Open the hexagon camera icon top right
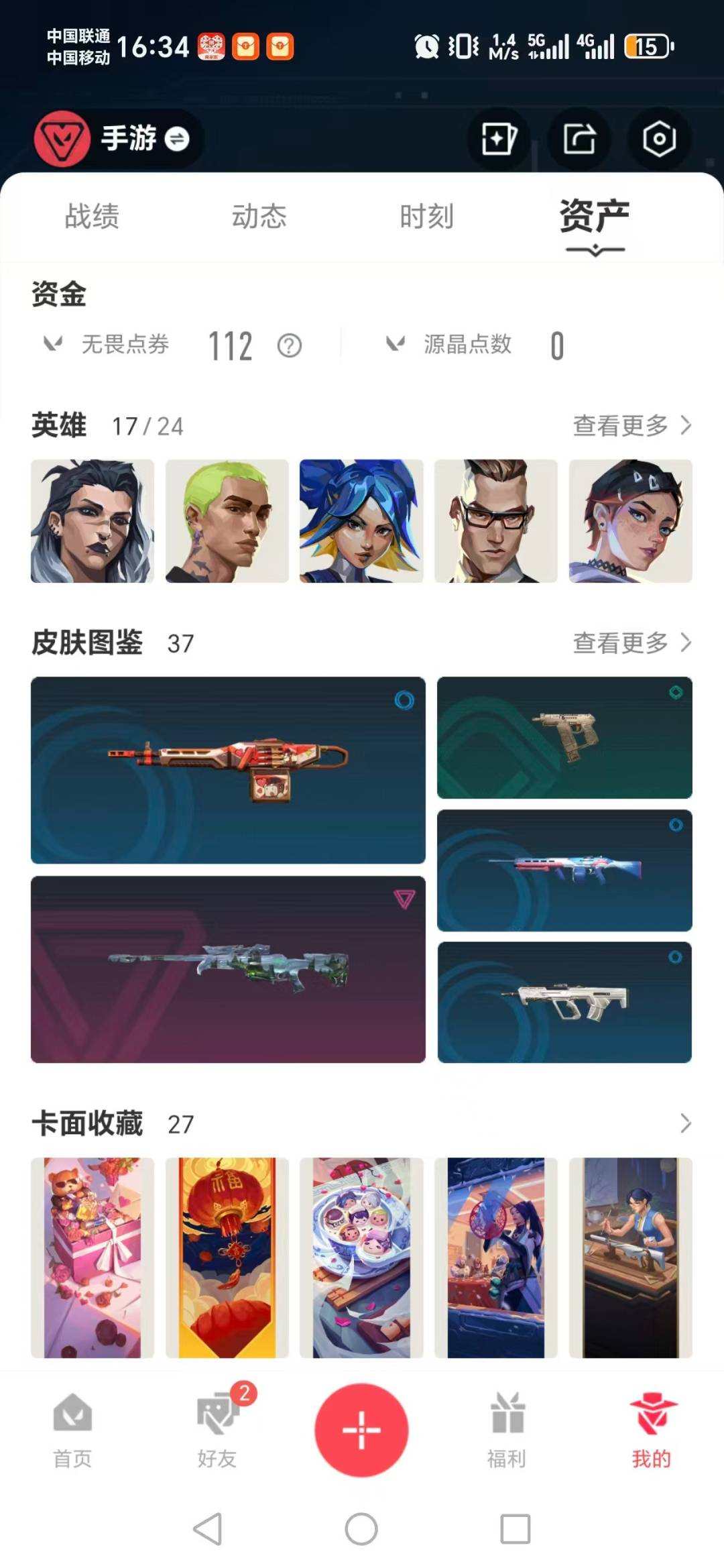This screenshot has height=1568, width=724. [659, 139]
